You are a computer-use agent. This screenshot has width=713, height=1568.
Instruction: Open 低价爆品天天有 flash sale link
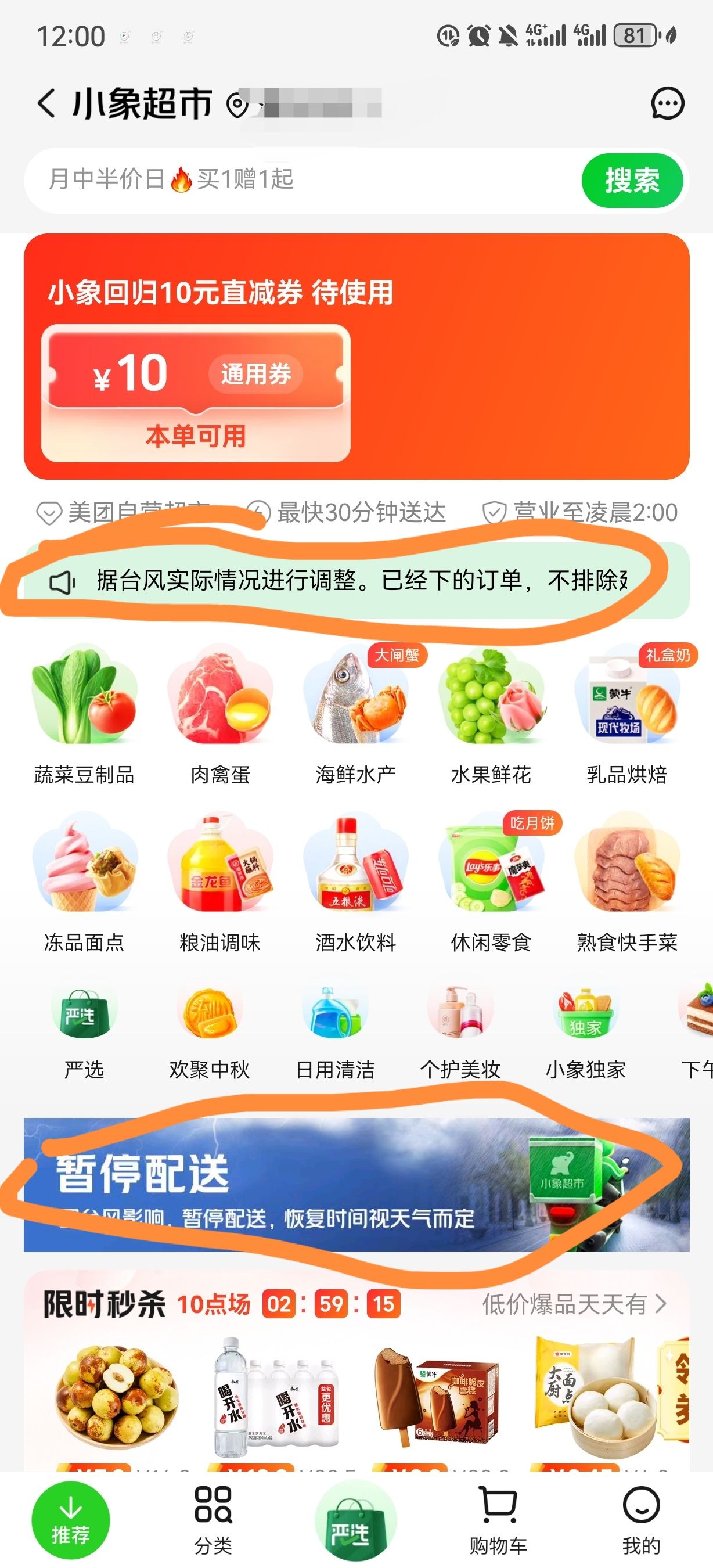tap(574, 1304)
